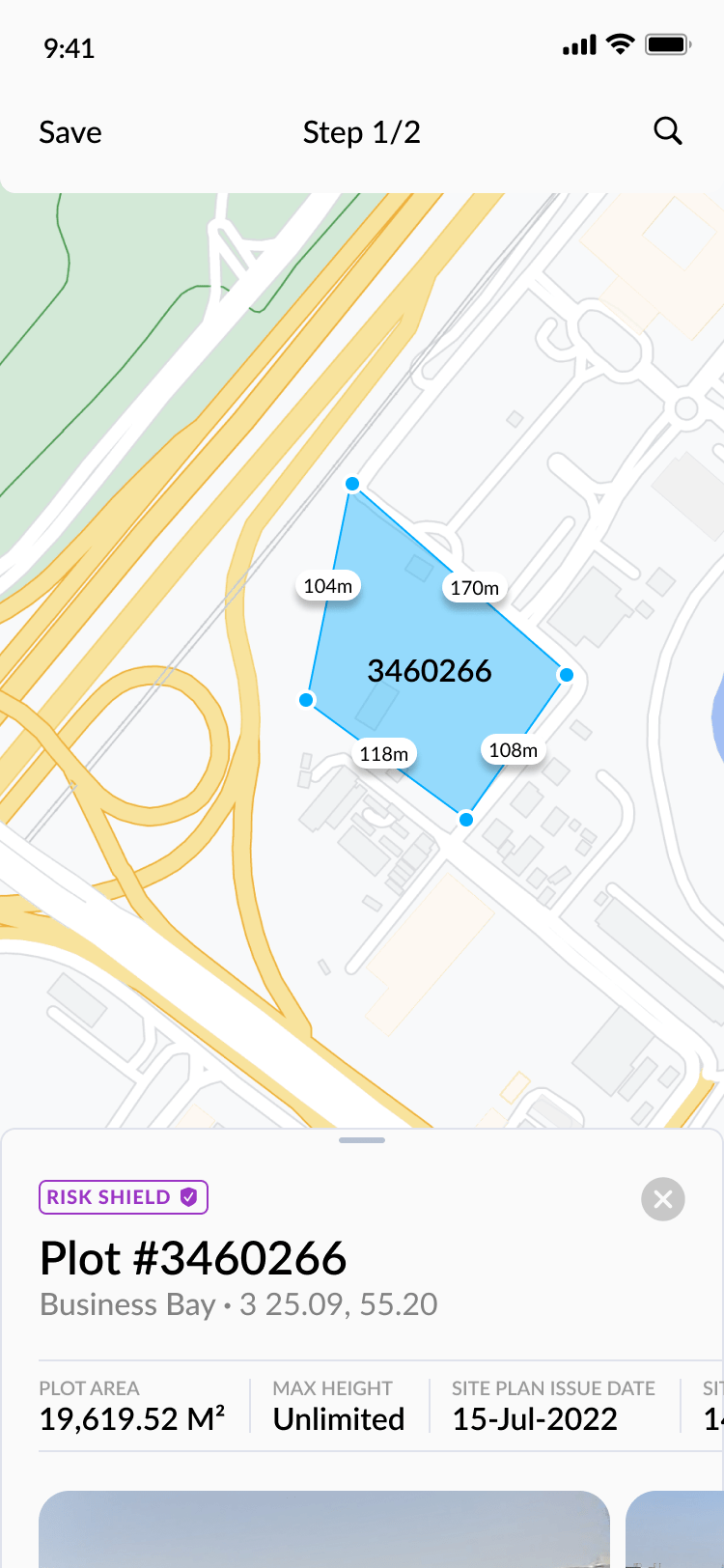Open the first plot photo
The image size is (724, 1568).
click(x=324, y=1528)
